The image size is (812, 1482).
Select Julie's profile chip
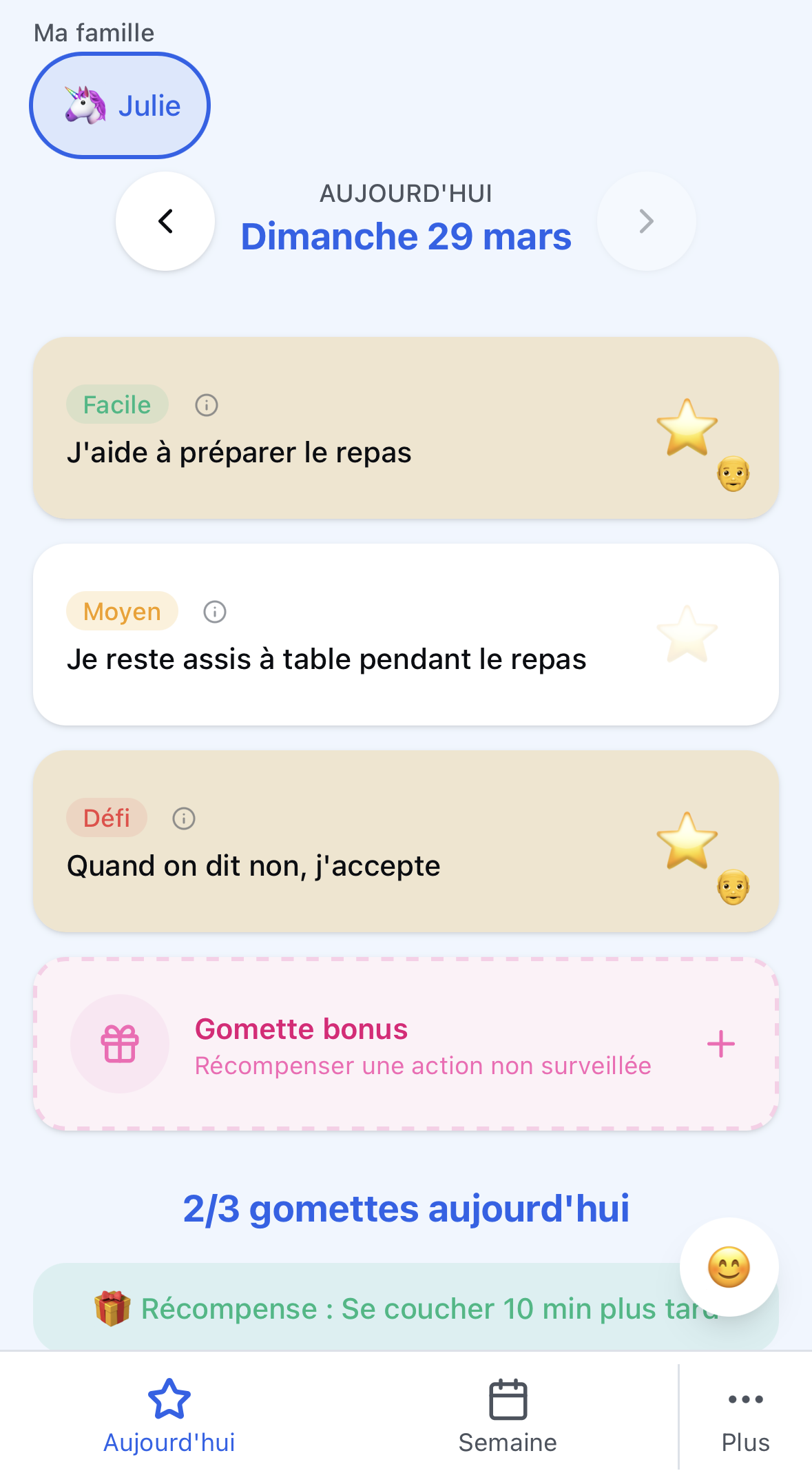point(120,106)
